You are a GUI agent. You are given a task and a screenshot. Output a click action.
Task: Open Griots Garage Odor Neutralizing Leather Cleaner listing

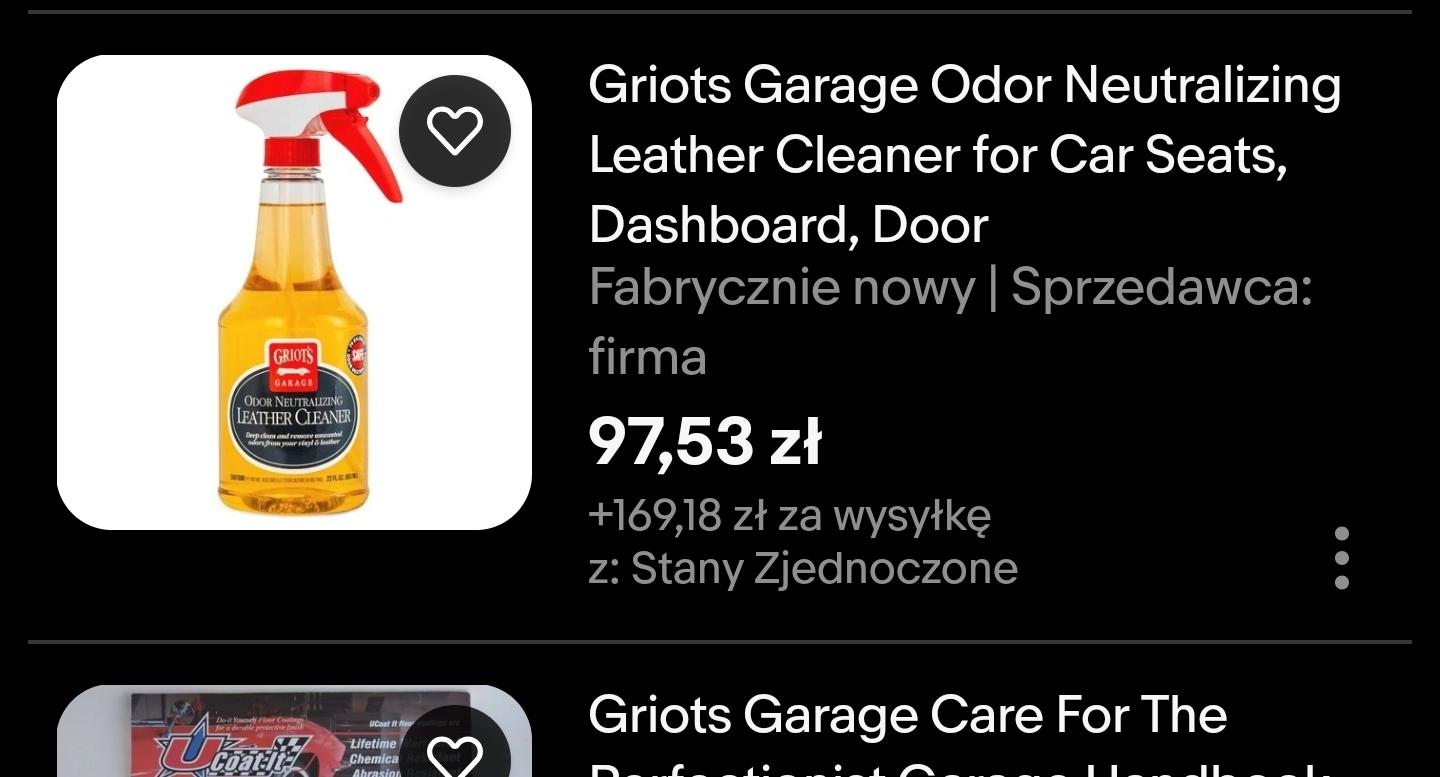[963, 154]
